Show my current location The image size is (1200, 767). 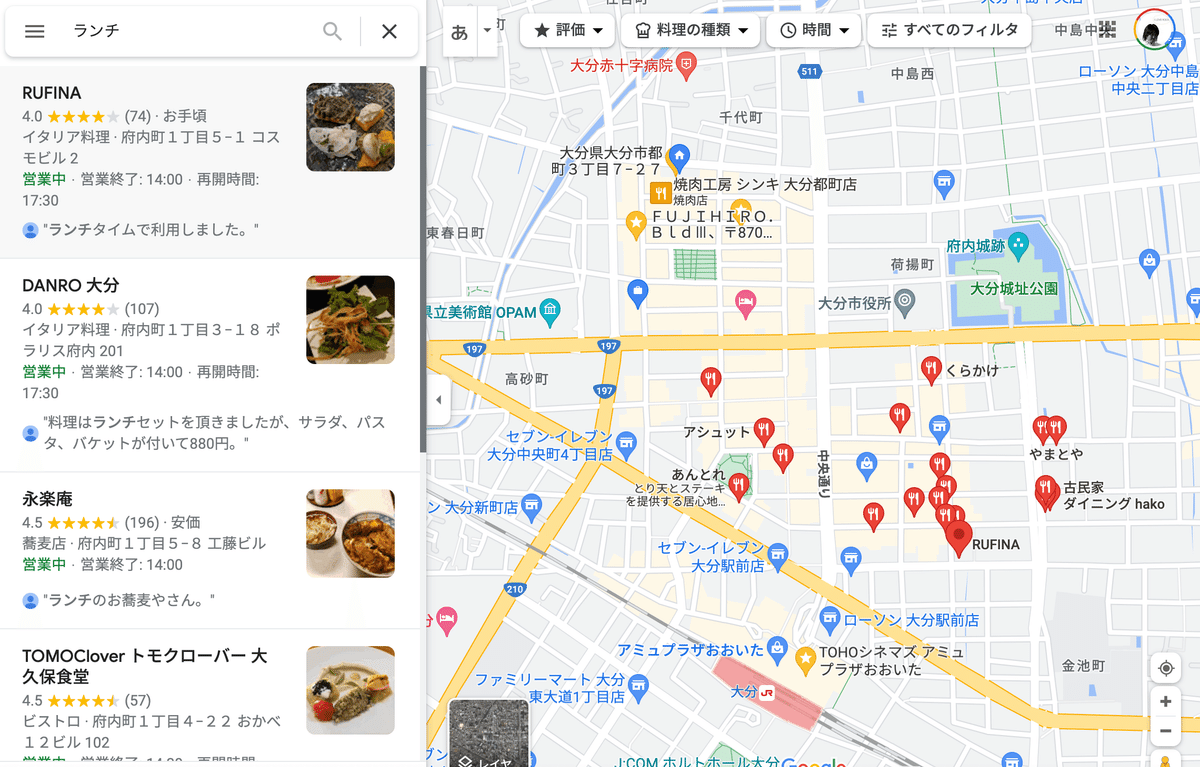click(1165, 668)
